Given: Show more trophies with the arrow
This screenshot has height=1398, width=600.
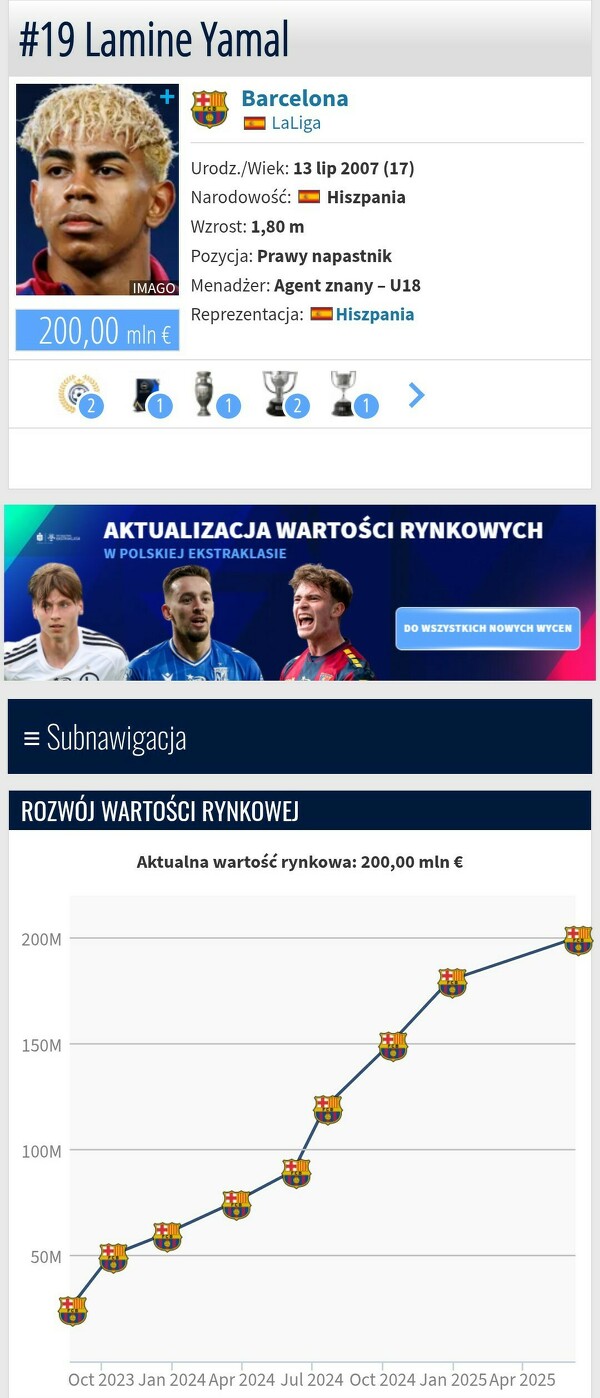Looking at the screenshot, I should pos(417,396).
